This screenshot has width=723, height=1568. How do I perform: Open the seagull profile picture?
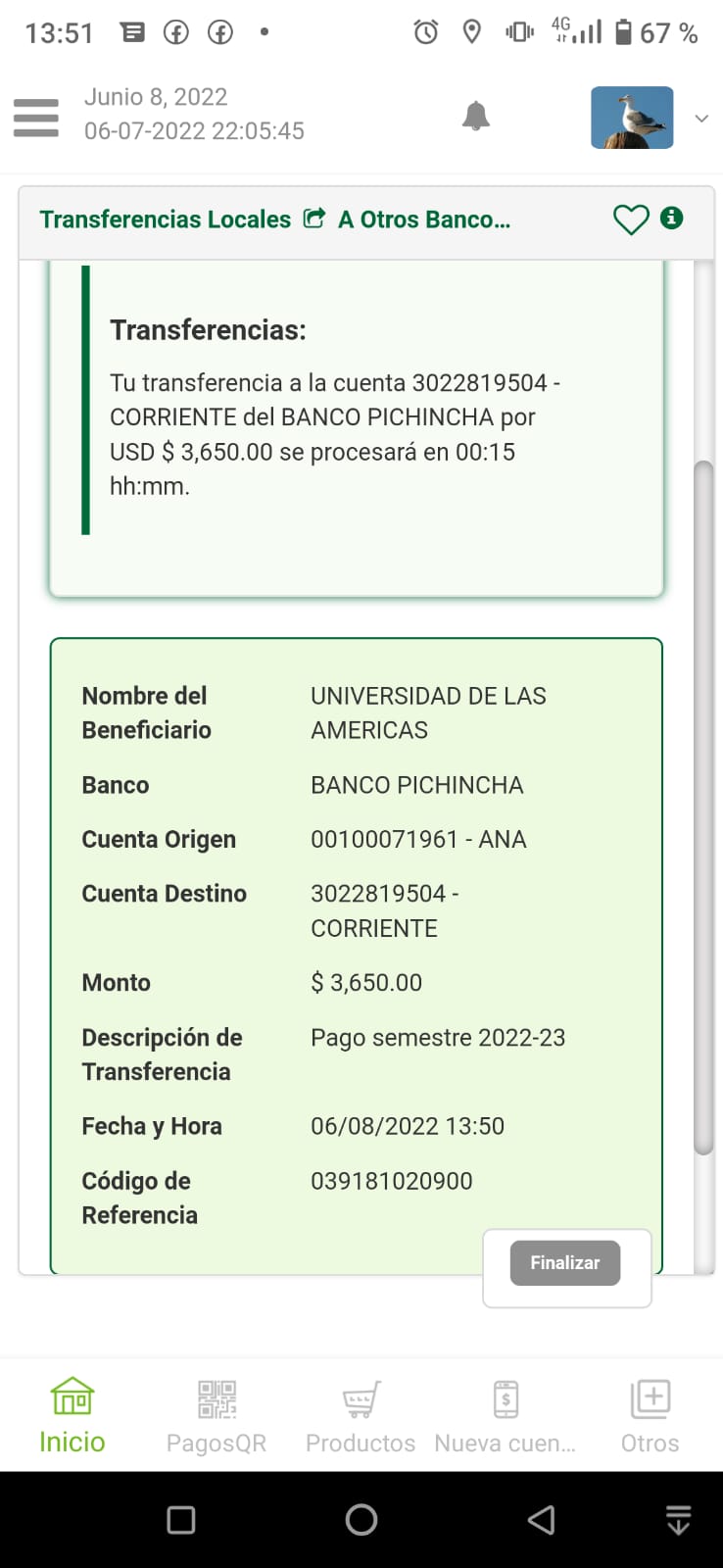(x=632, y=118)
